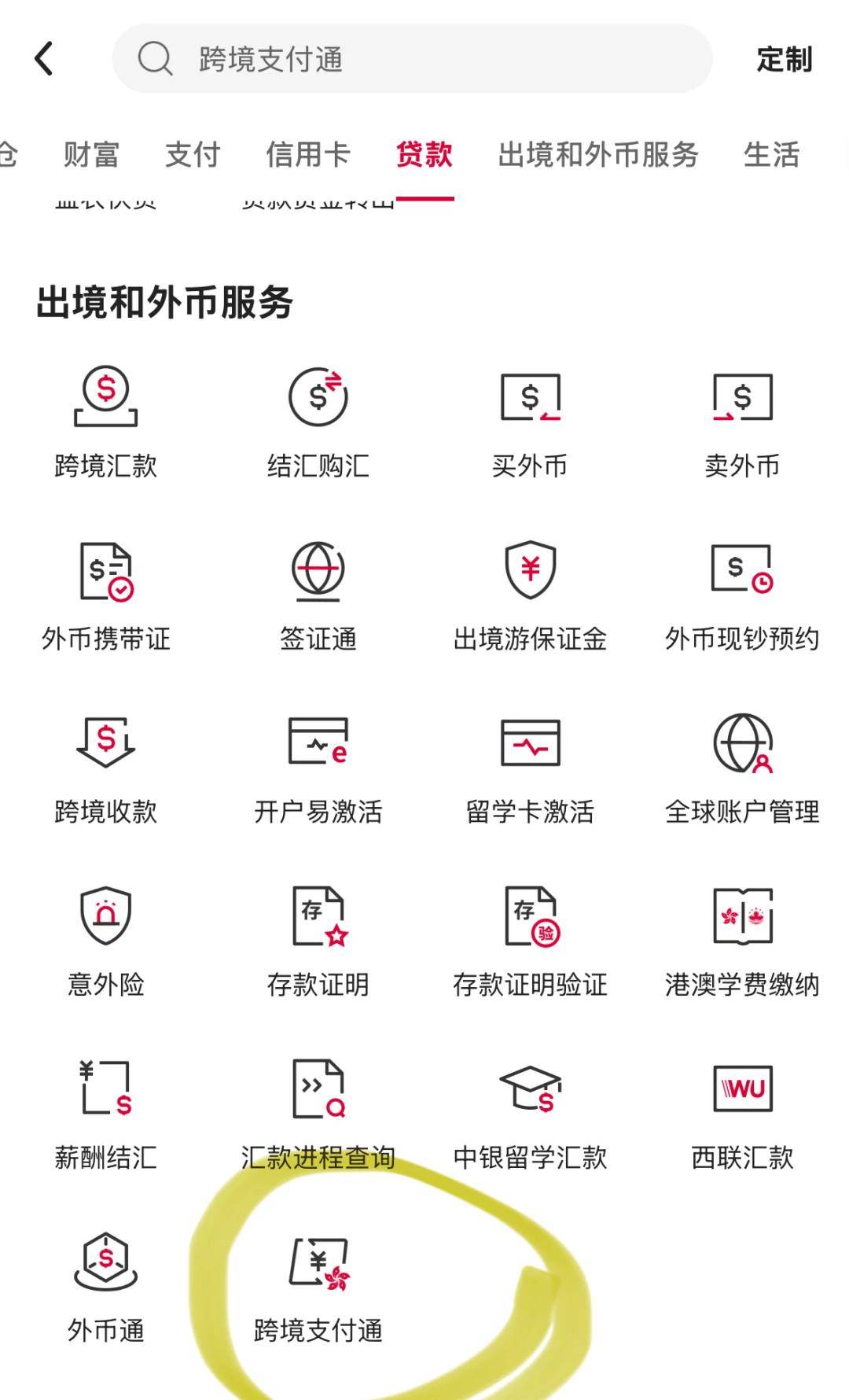Select the 出境和外币服务 tab

pyautogui.click(x=598, y=154)
